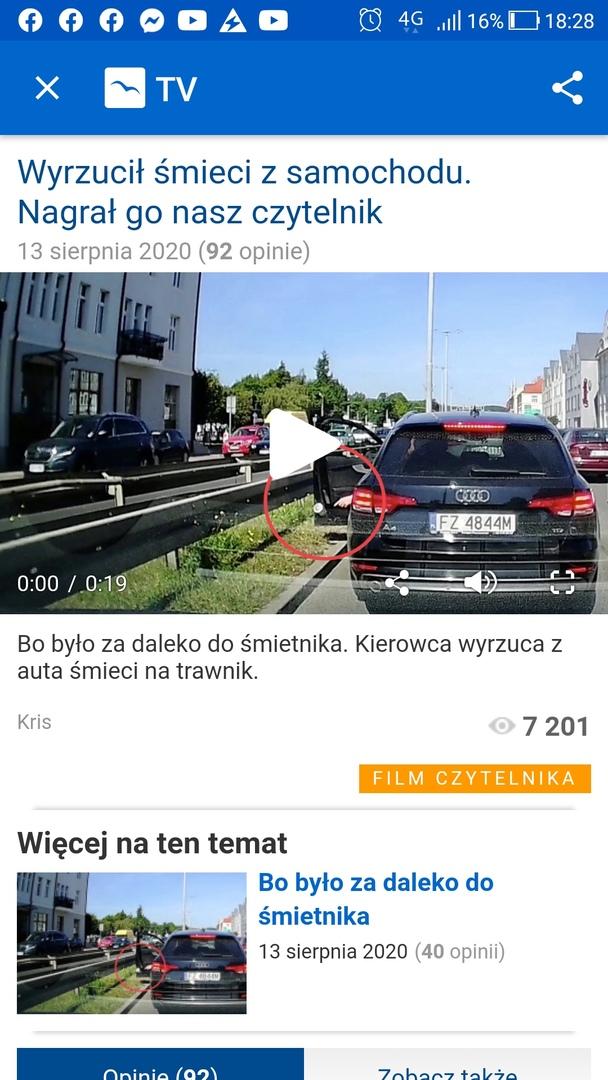Mute the video sound
Screen dimensions: 608x1080
click(x=480, y=583)
